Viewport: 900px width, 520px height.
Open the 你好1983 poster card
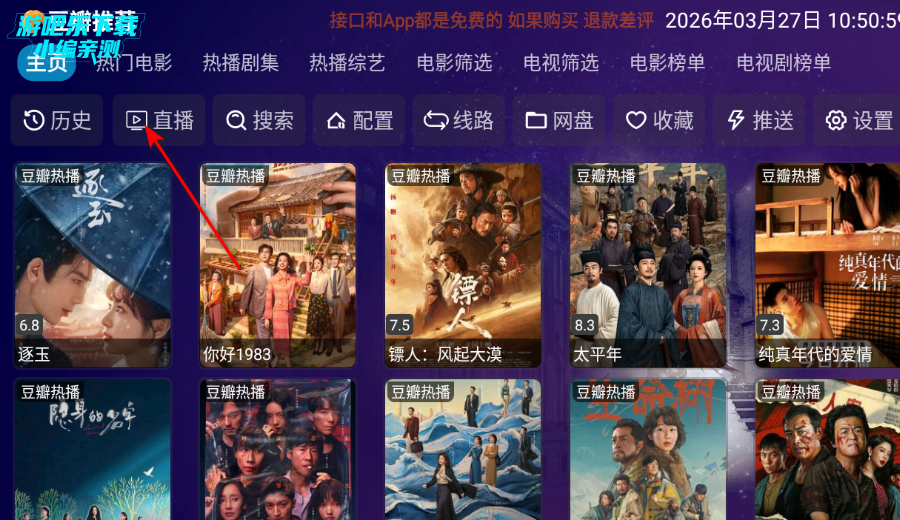278,265
